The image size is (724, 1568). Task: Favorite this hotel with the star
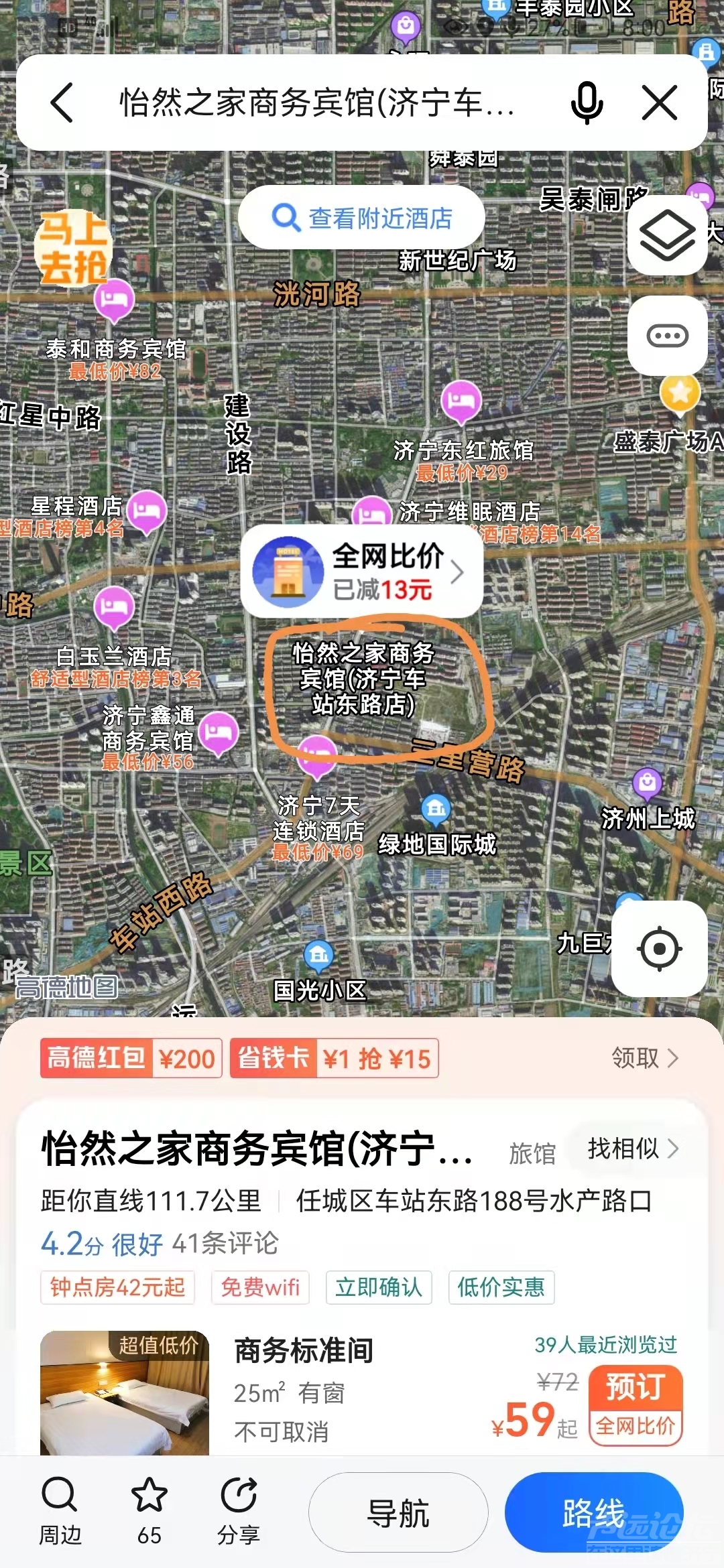(149, 1511)
